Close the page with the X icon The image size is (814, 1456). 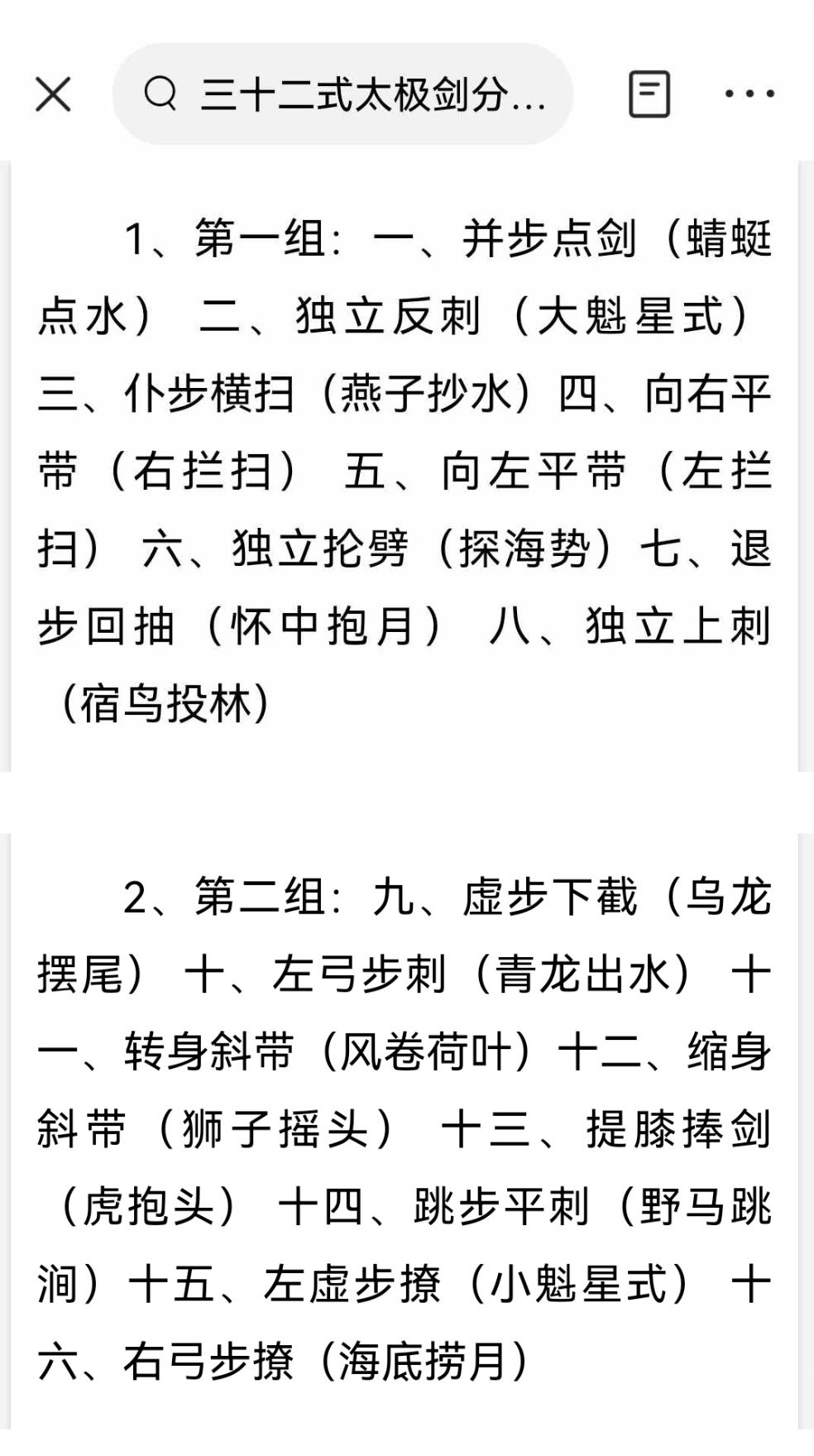[x=54, y=94]
